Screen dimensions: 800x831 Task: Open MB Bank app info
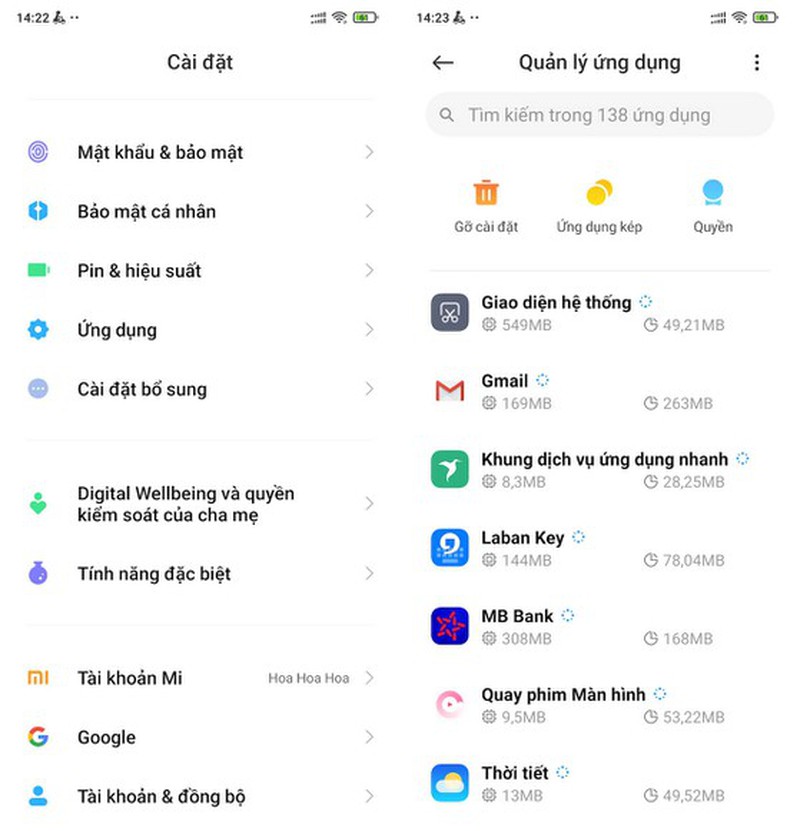point(599,627)
